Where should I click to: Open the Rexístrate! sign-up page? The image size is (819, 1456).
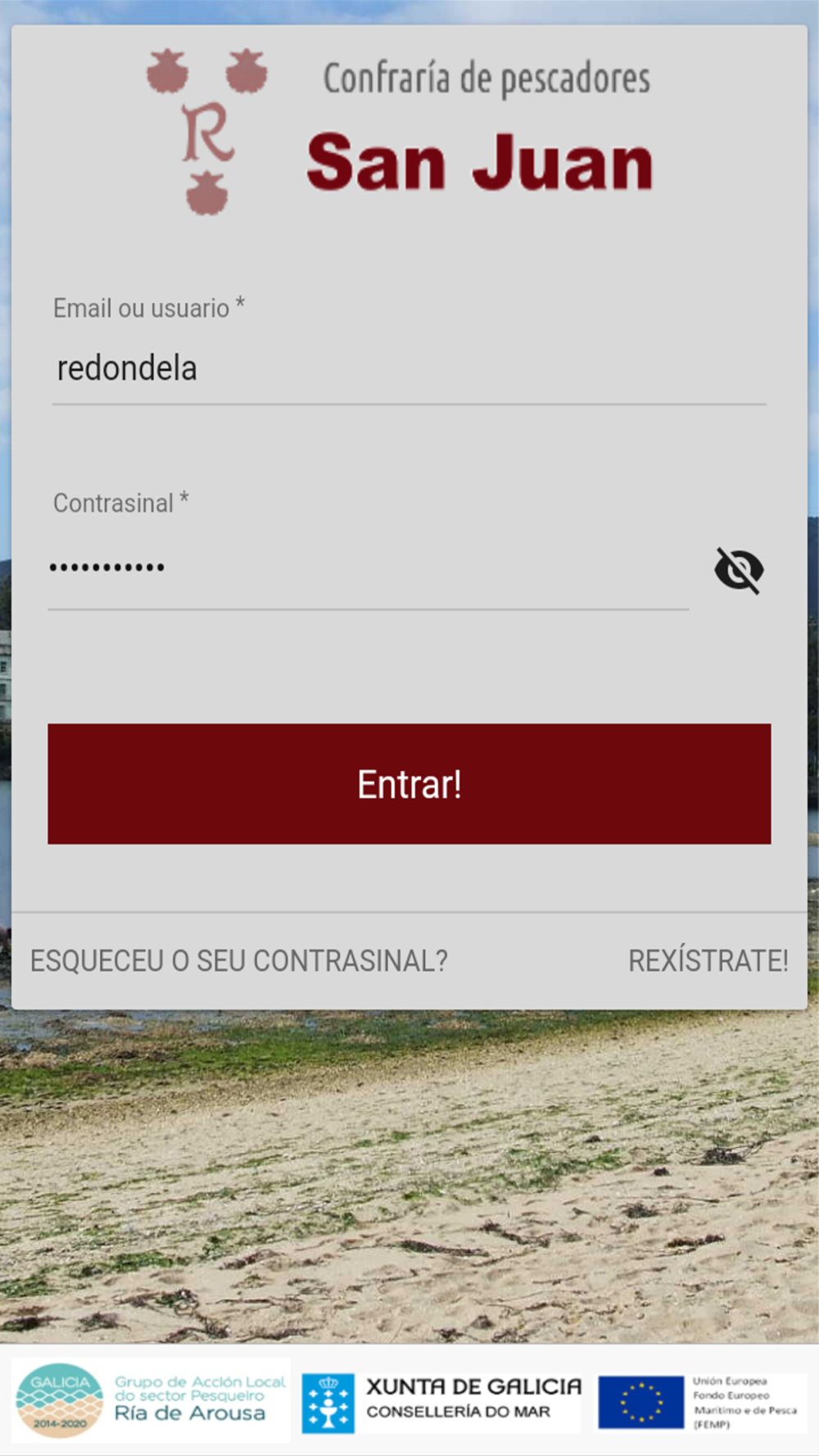[708, 961]
